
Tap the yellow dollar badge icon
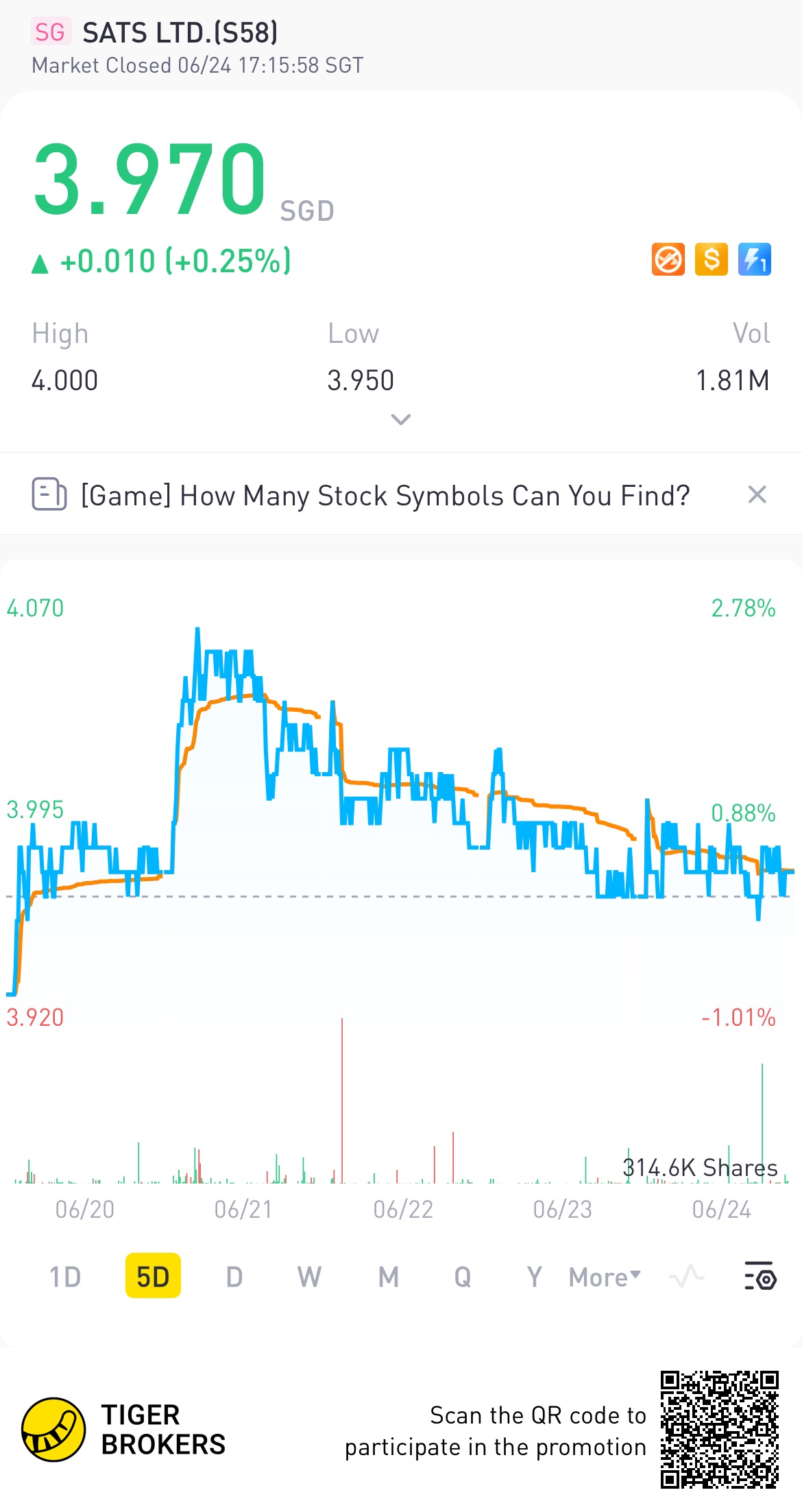point(712,260)
